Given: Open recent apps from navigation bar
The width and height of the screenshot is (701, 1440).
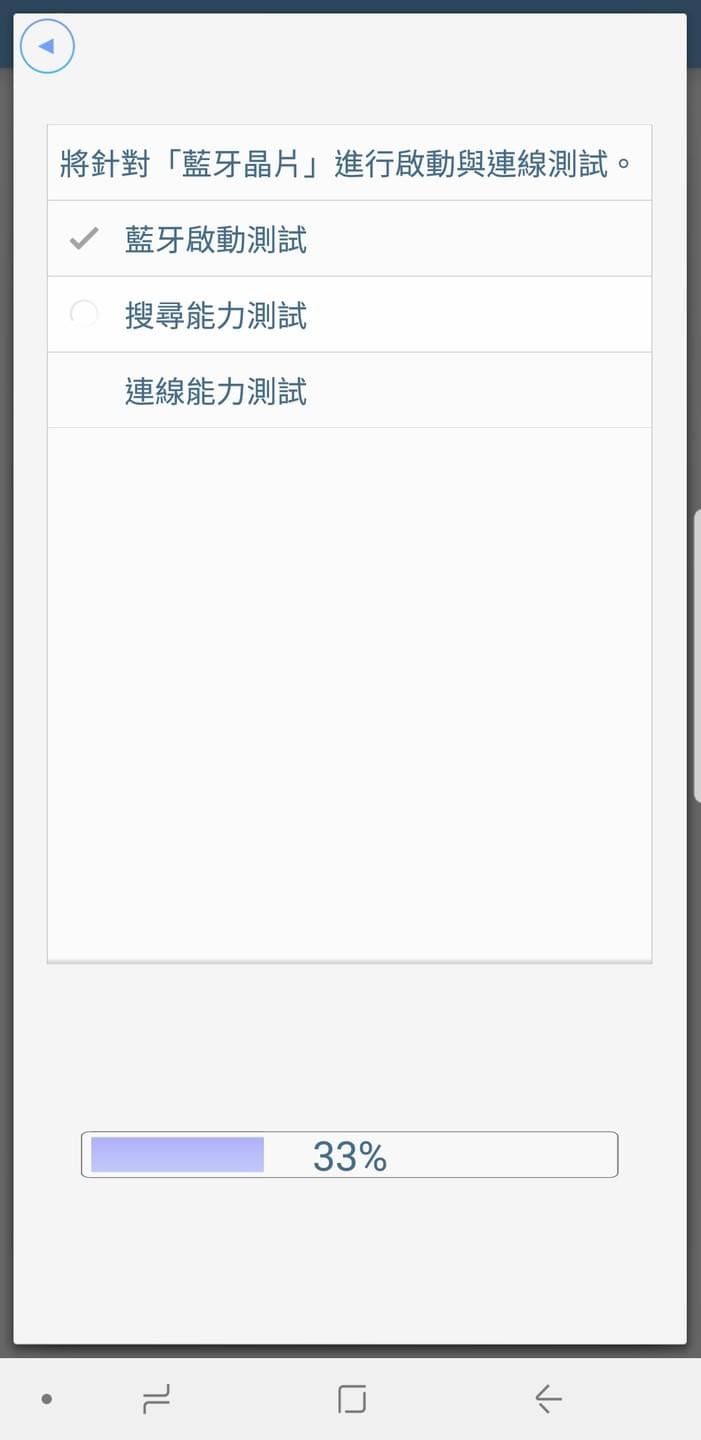Looking at the screenshot, I should pyautogui.click(x=157, y=1399).
